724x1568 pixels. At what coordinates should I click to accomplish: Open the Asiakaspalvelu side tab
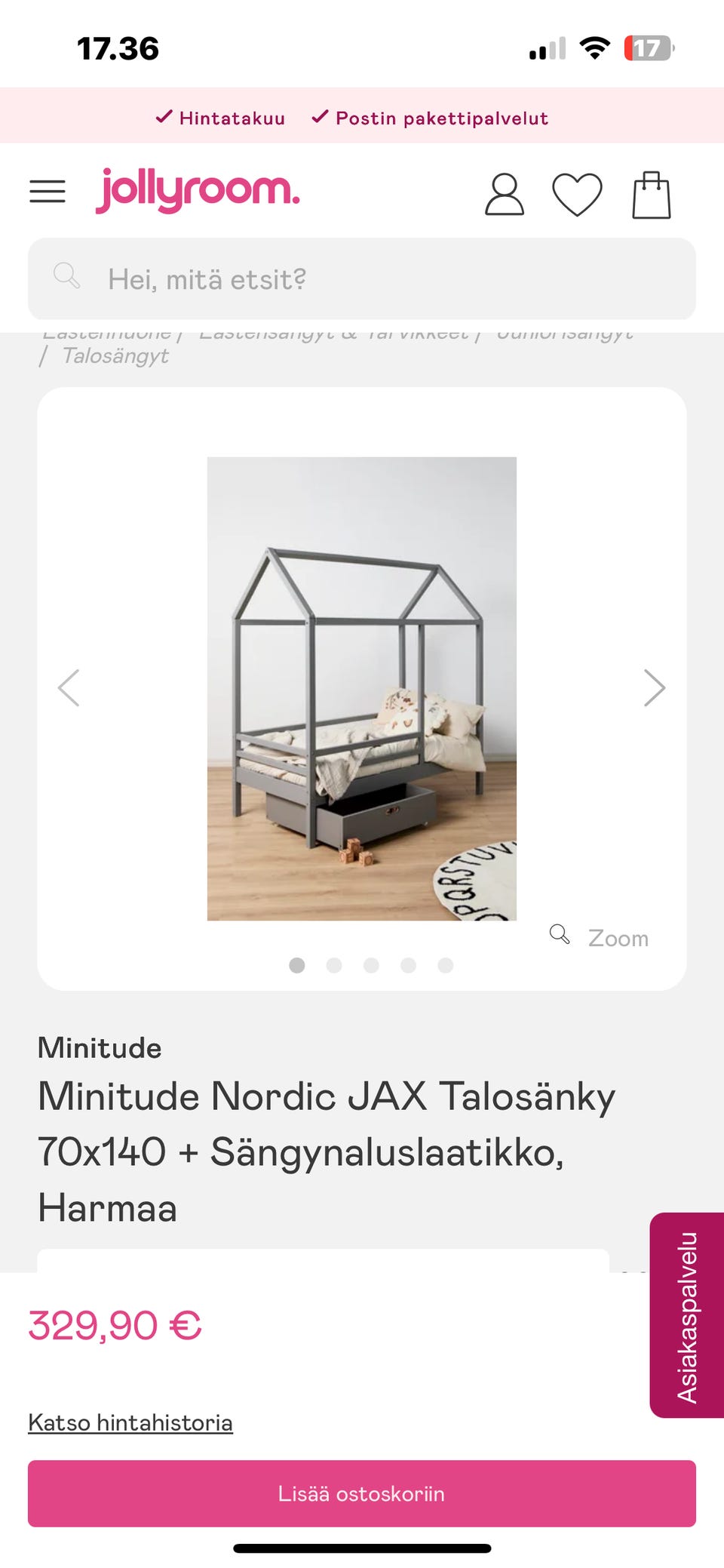click(x=686, y=1315)
